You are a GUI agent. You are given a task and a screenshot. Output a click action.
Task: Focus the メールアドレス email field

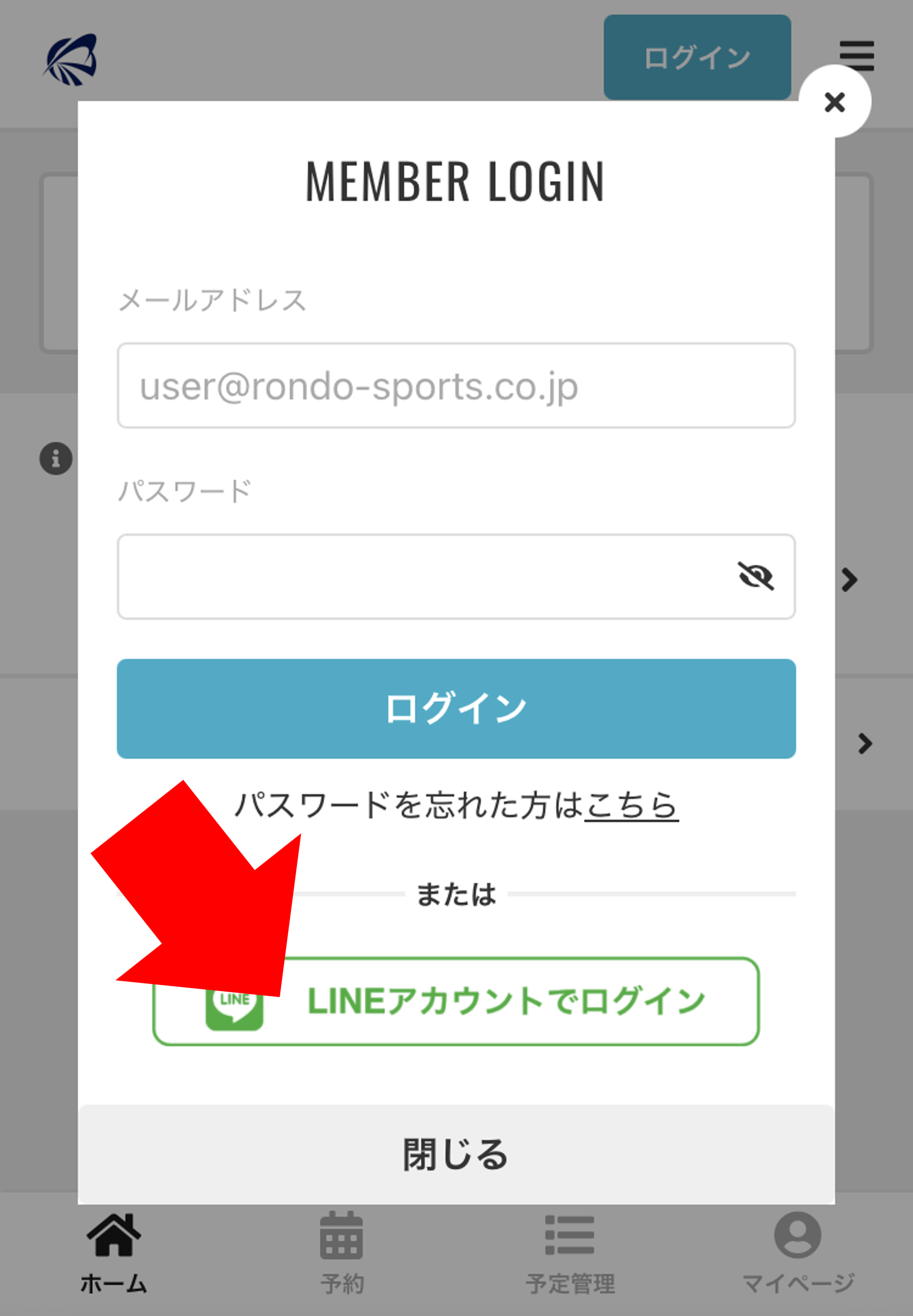(x=456, y=386)
